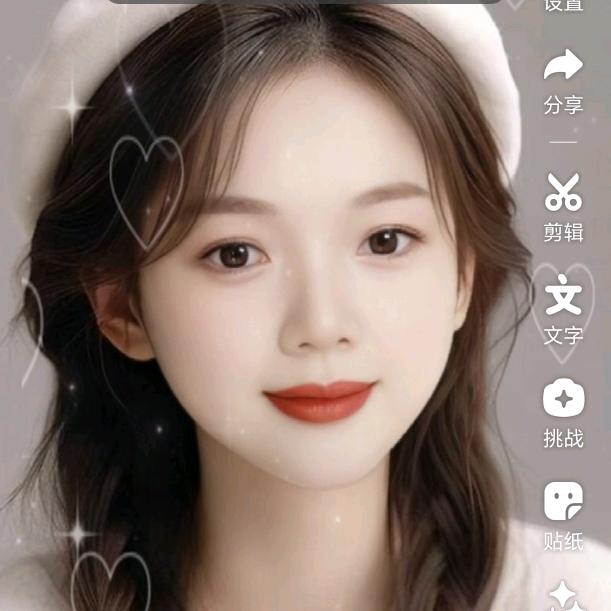Choose a sticker via 贴纸
The width and height of the screenshot is (611, 611).
point(563,517)
